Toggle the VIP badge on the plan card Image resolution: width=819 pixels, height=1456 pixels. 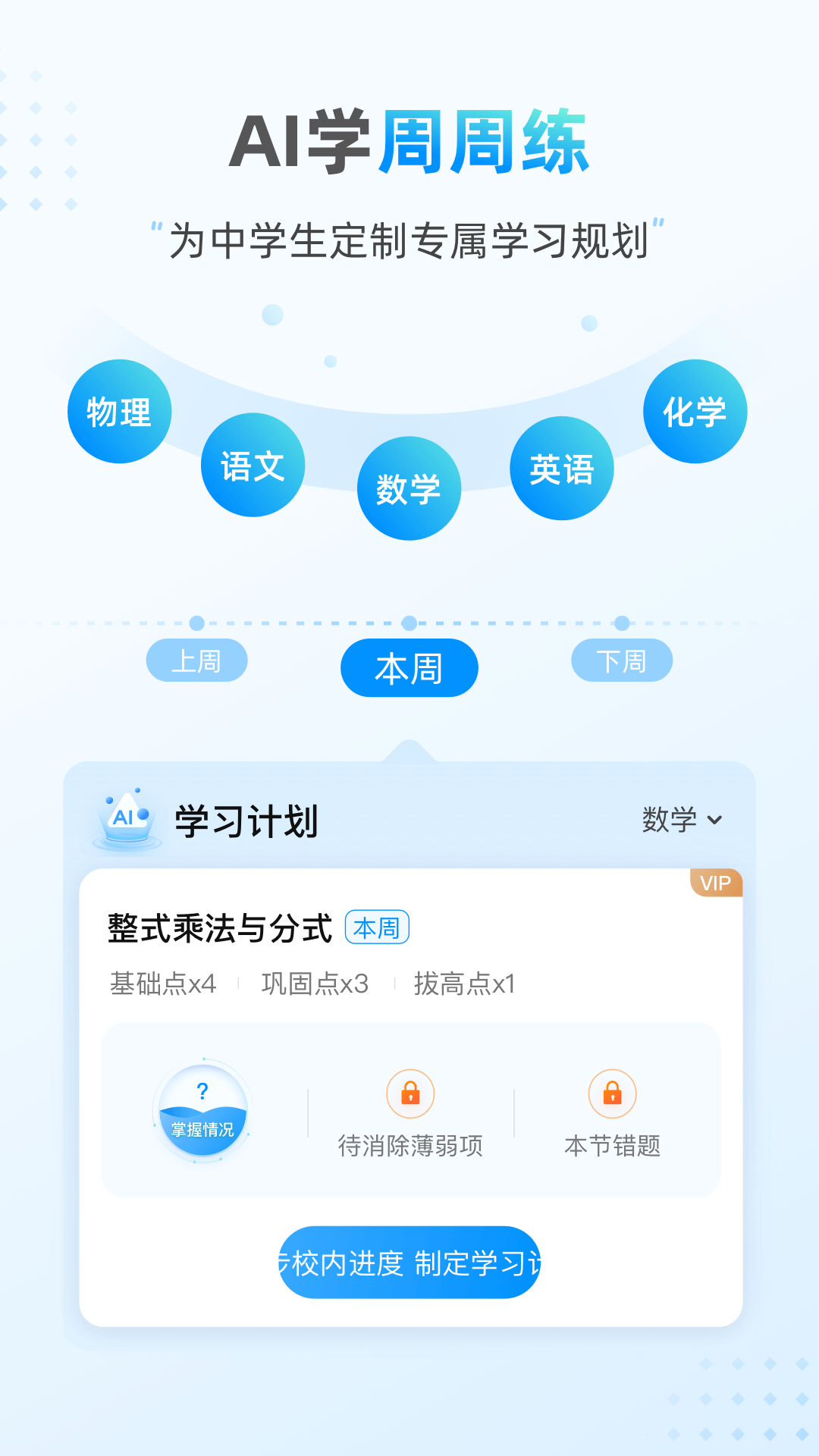coord(717,882)
